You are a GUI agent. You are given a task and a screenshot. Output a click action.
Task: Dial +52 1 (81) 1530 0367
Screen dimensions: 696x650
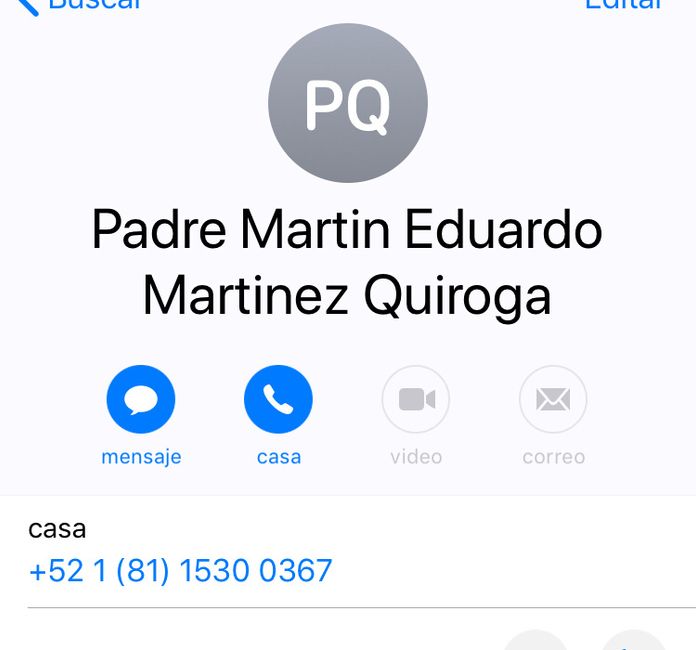pyautogui.click(x=181, y=571)
